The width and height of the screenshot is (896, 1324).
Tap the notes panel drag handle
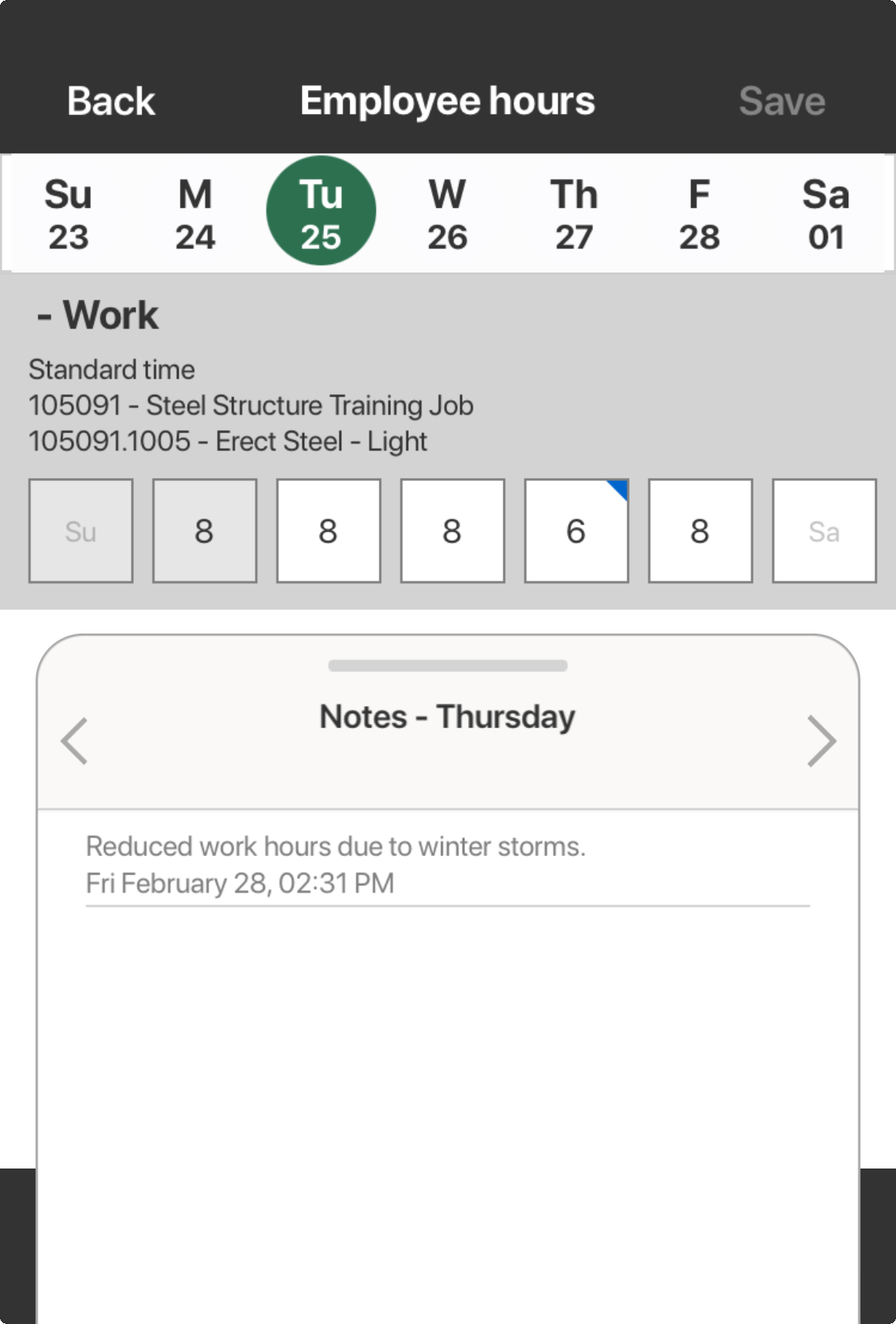[447, 666]
